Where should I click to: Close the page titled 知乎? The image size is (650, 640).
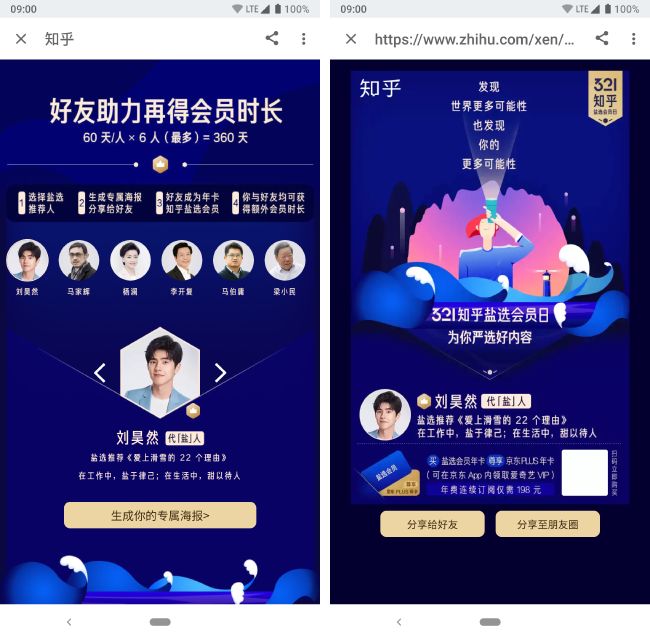coord(21,39)
